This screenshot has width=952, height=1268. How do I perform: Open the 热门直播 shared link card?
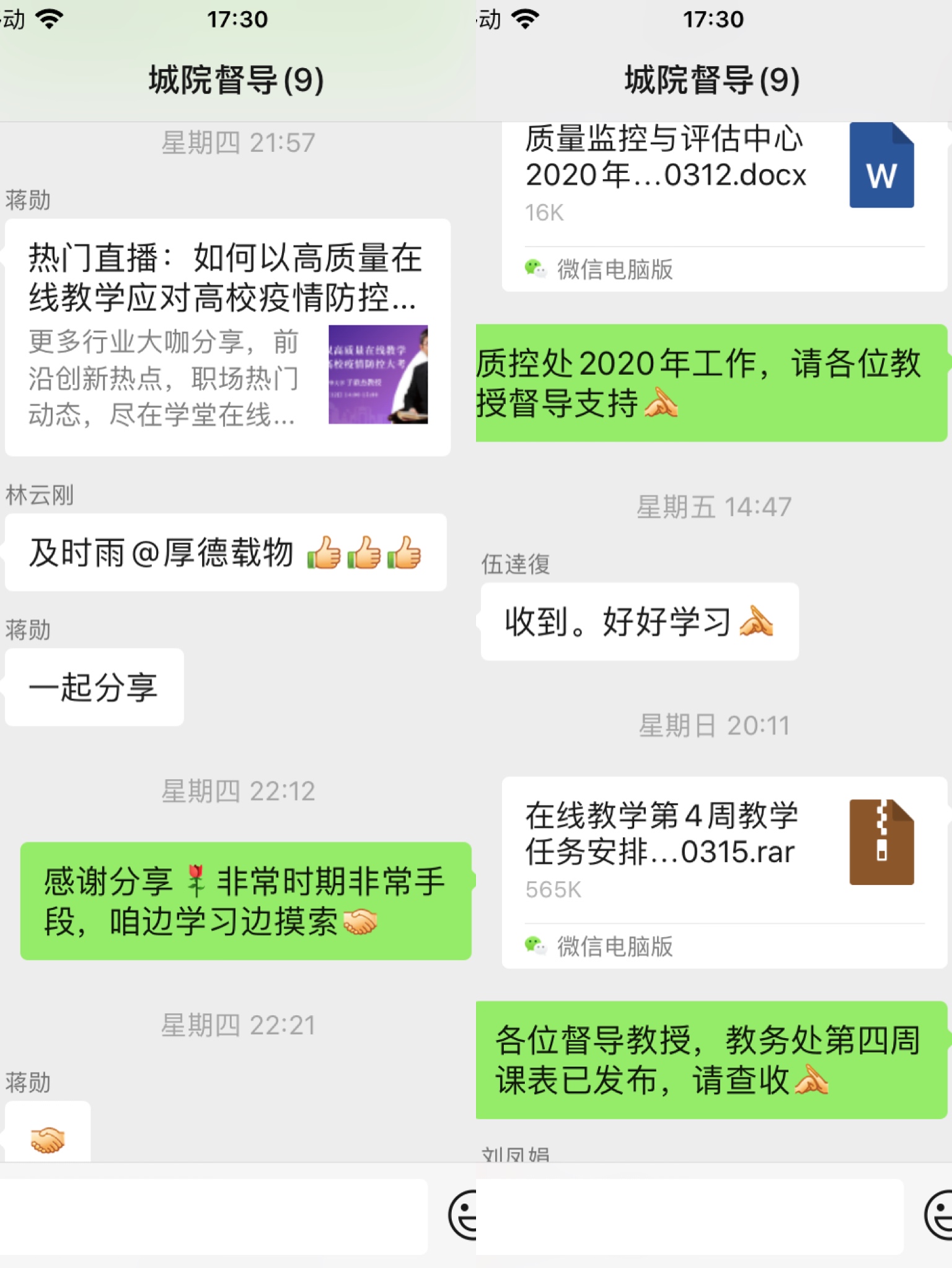tap(227, 337)
